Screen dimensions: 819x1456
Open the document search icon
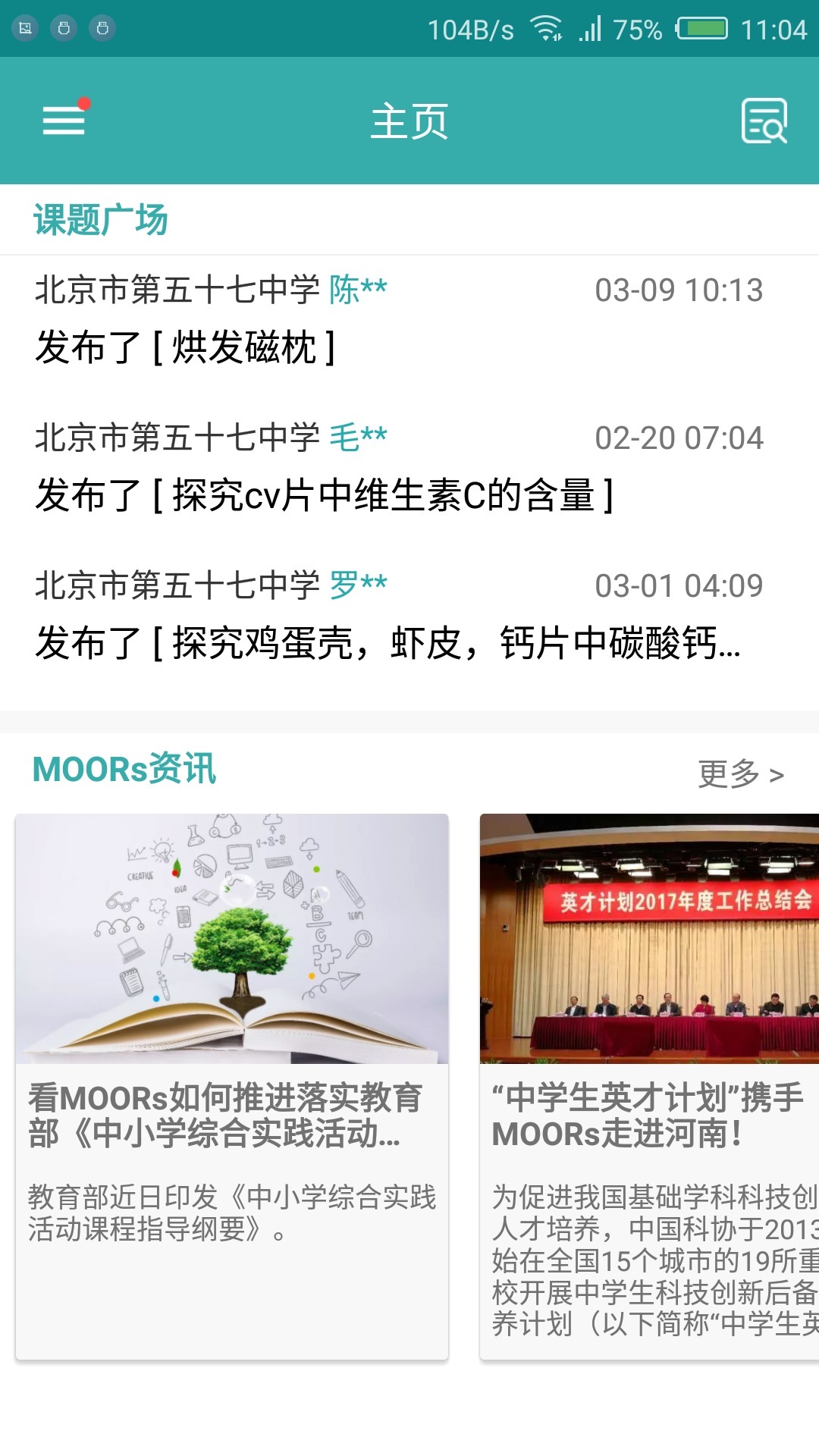(x=764, y=121)
